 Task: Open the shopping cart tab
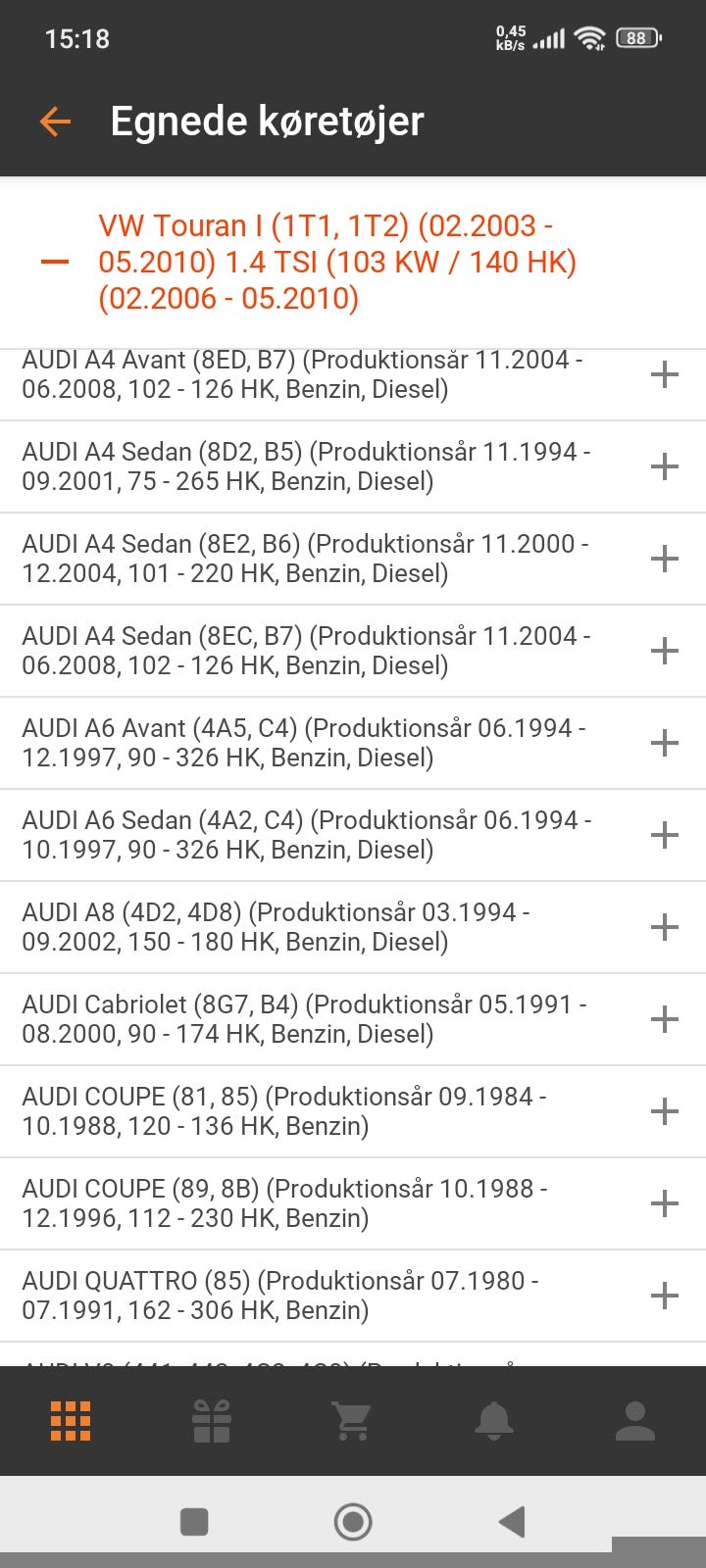point(352,1421)
